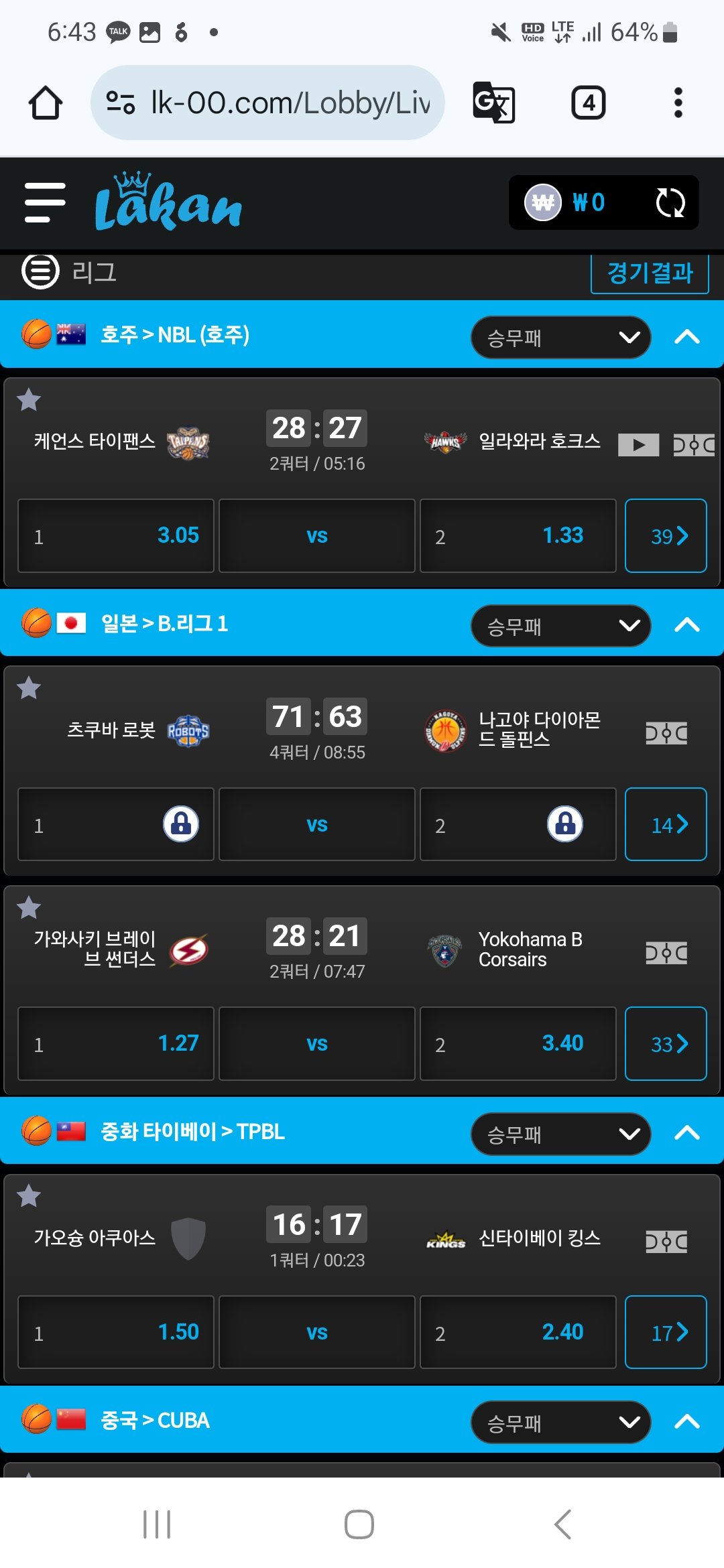Open 승무패 dropdown for 일본 B.리그 1
The height and width of the screenshot is (1568, 724).
(560, 626)
